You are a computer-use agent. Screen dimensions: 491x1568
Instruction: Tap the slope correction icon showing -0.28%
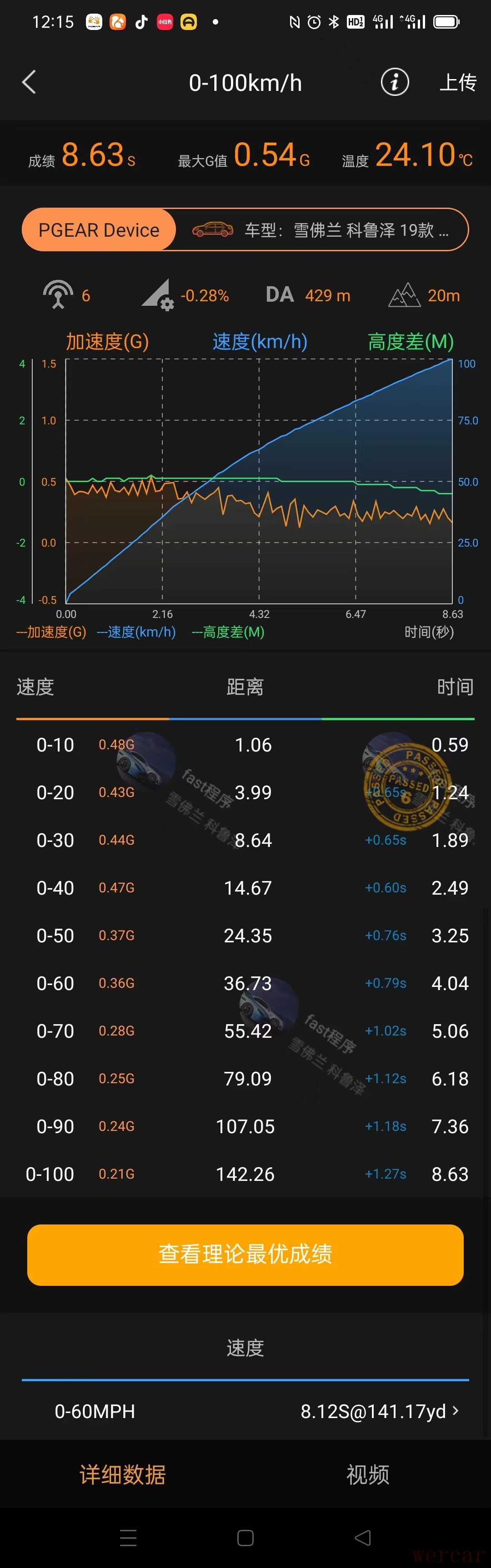(x=158, y=295)
